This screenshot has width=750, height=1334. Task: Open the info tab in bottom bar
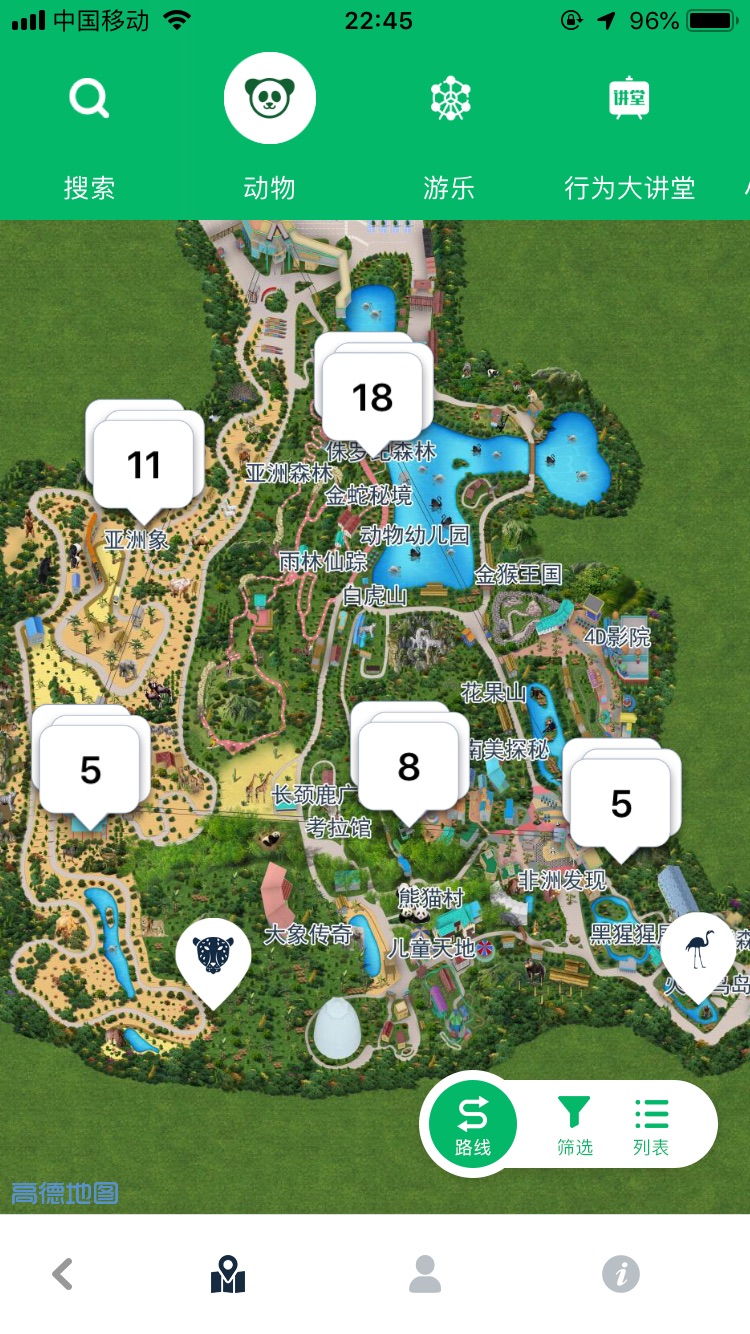click(x=620, y=1274)
